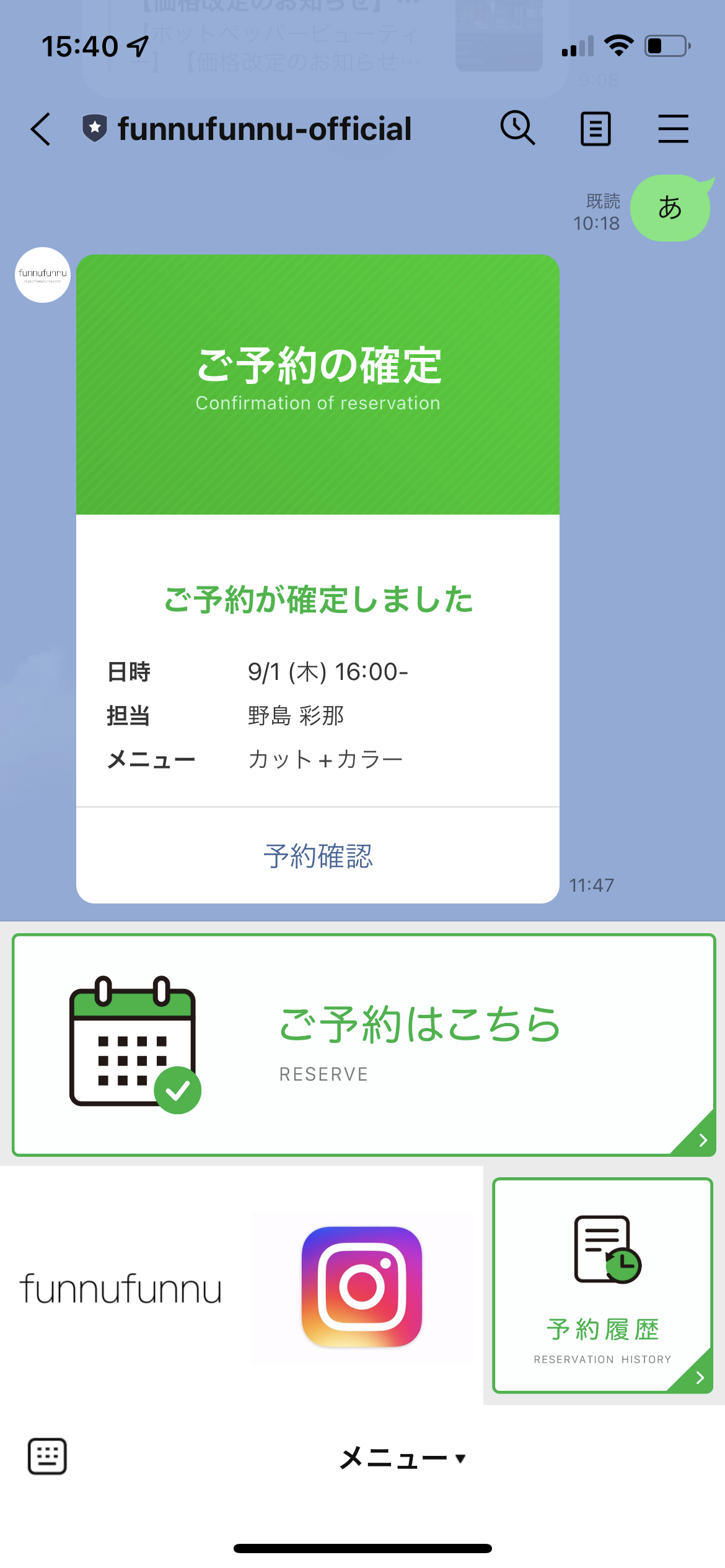Viewport: 725px width, 1568px height.
Task: Open ご予約はこちら RESERVE banner
Action: click(x=364, y=1045)
